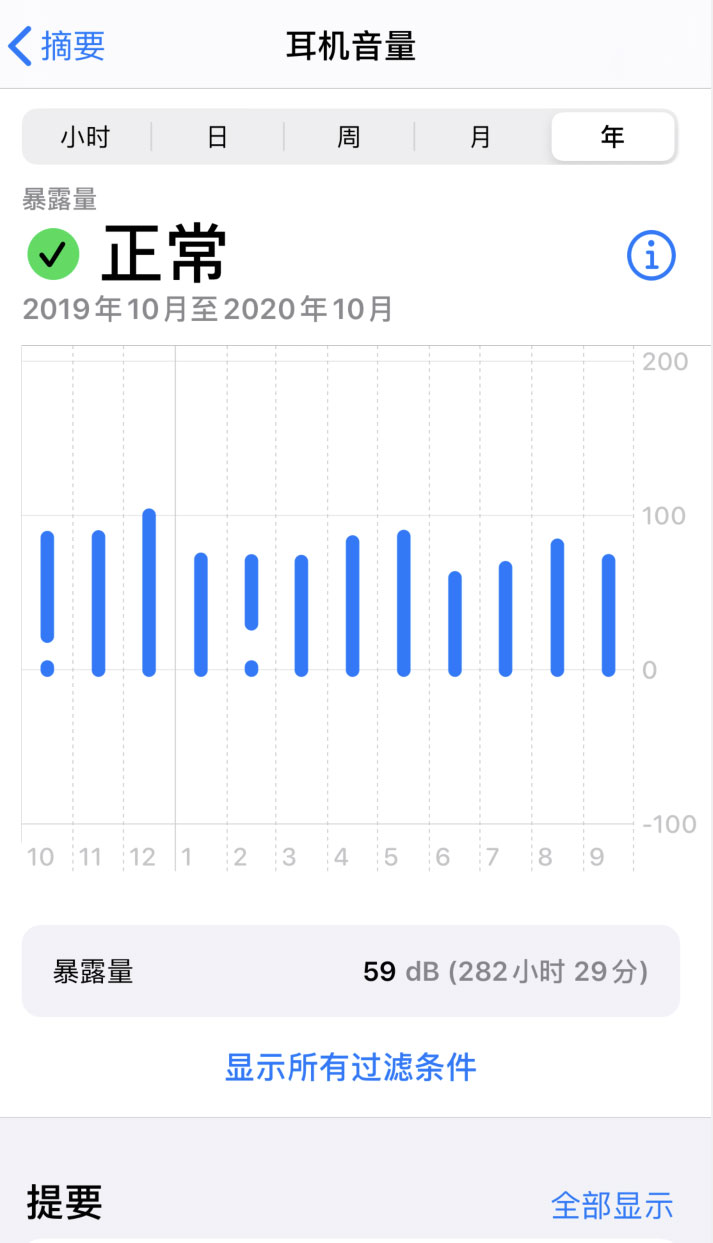Open the exposure info icon
Viewport: 713px width, 1243px height.
[x=651, y=257]
